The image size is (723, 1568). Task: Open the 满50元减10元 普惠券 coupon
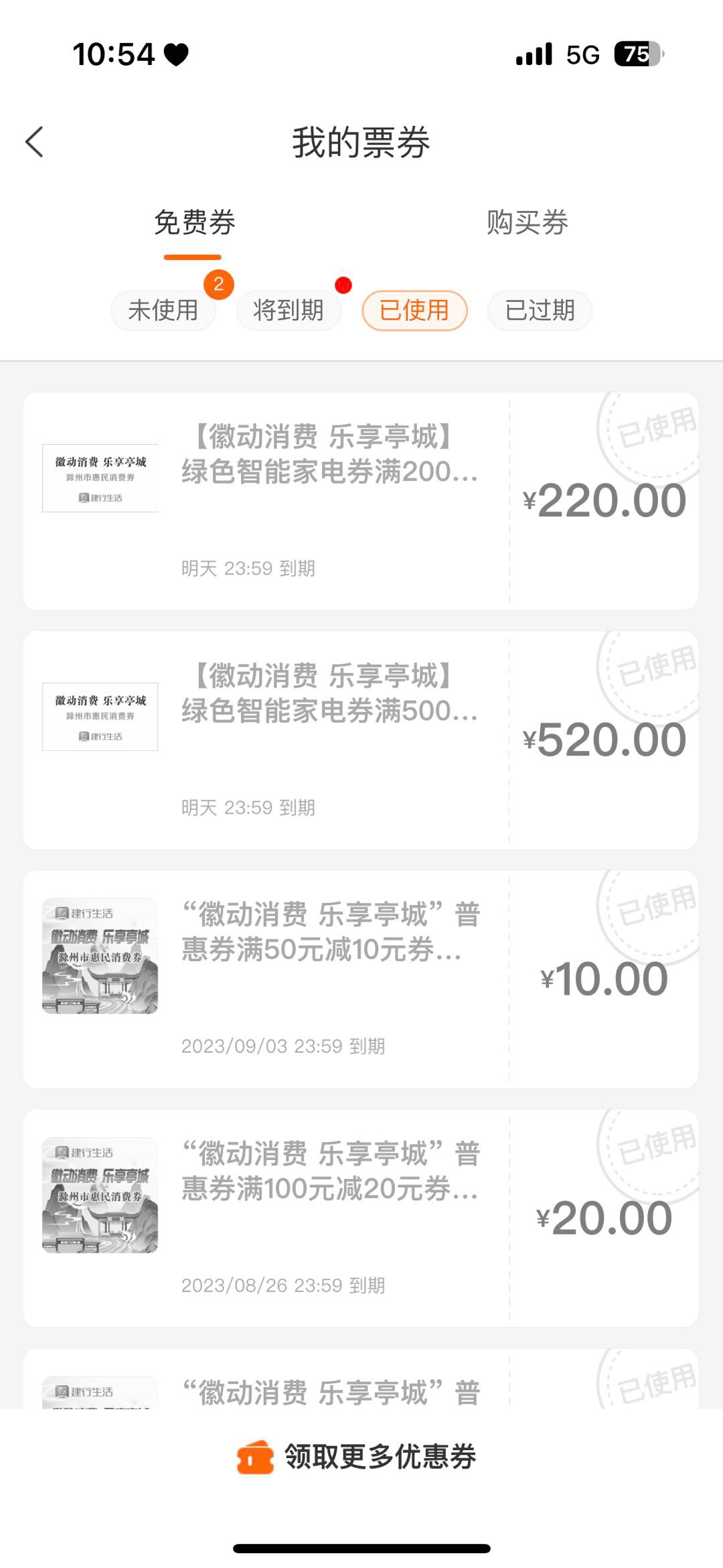pos(360,979)
